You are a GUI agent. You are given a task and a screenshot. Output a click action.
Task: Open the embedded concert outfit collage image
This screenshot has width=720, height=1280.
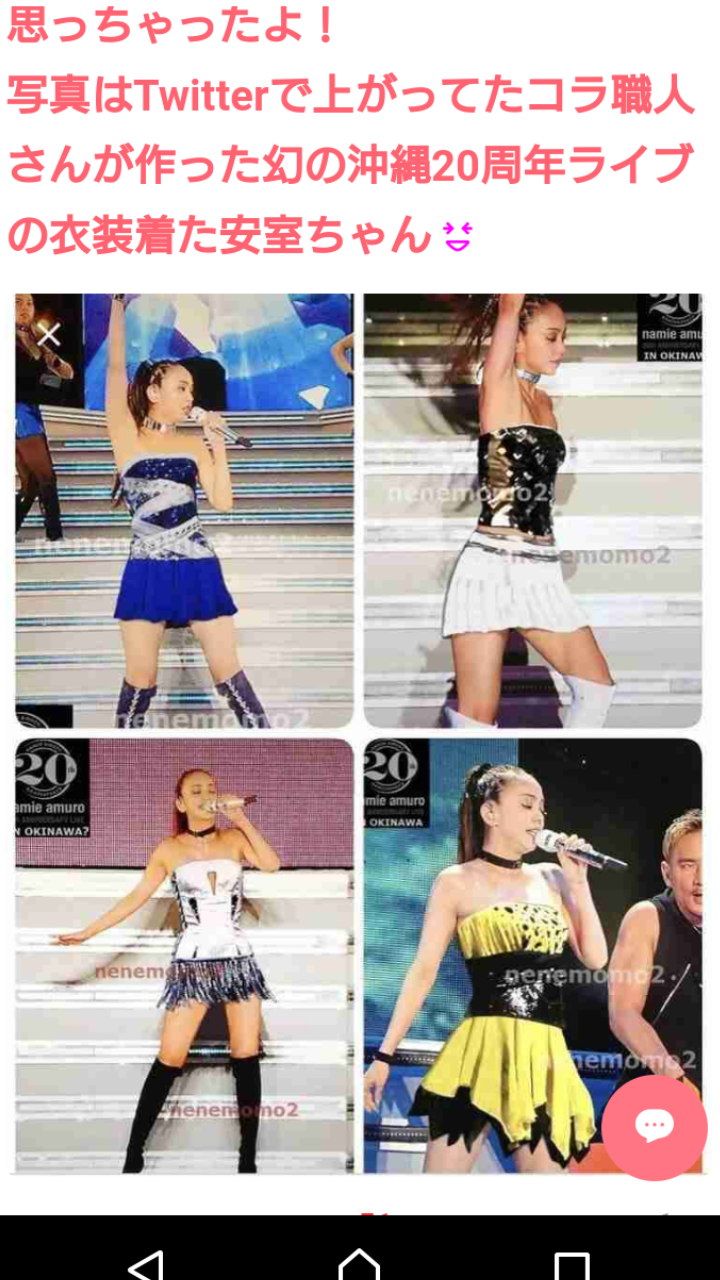click(358, 732)
